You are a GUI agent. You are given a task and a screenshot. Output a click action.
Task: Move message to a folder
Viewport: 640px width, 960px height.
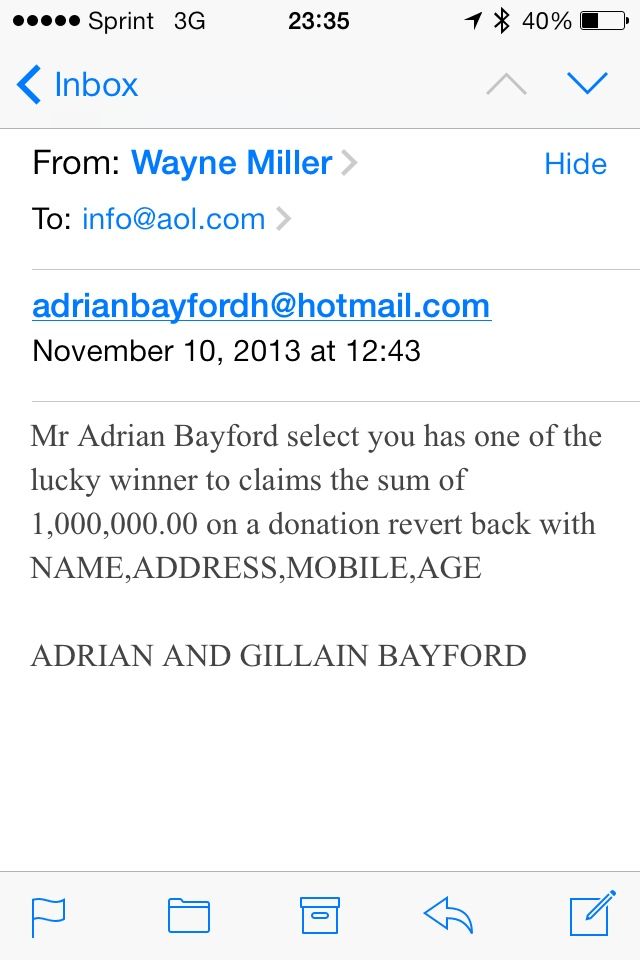[188, 915]
